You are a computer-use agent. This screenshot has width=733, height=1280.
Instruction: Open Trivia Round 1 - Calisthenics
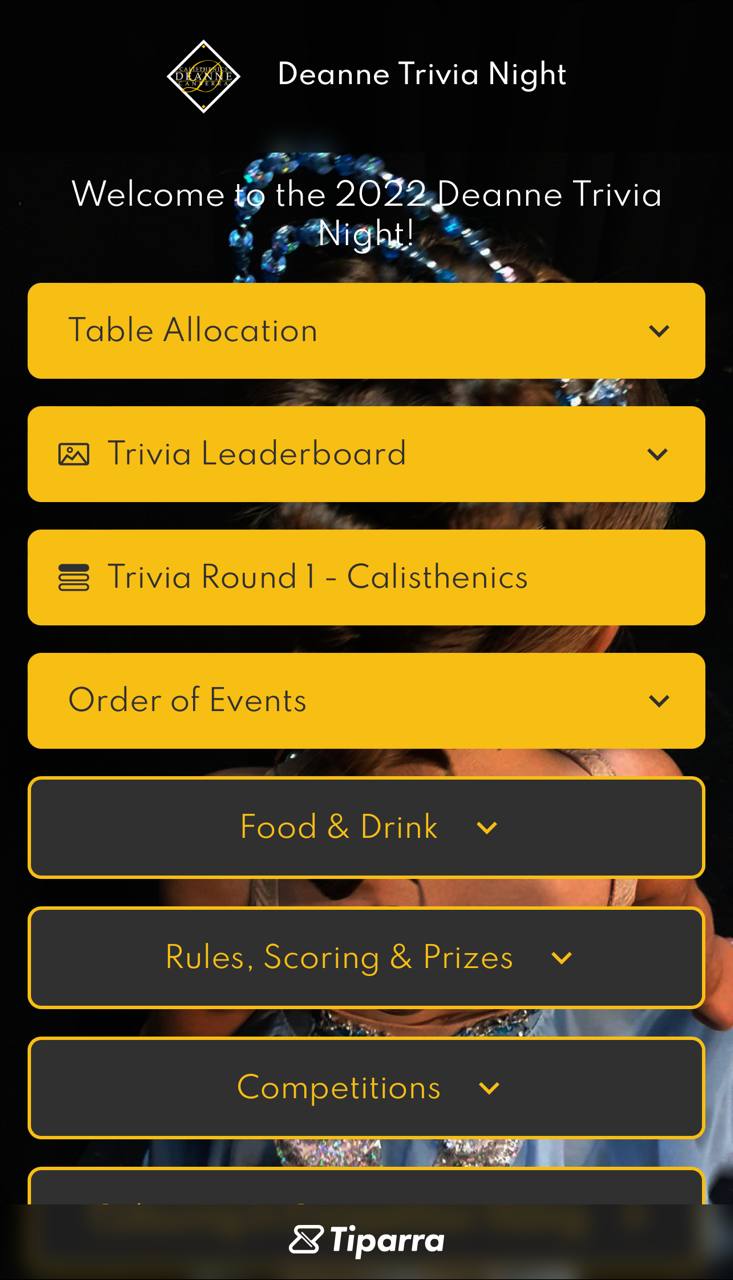click(x=366, y=577)
